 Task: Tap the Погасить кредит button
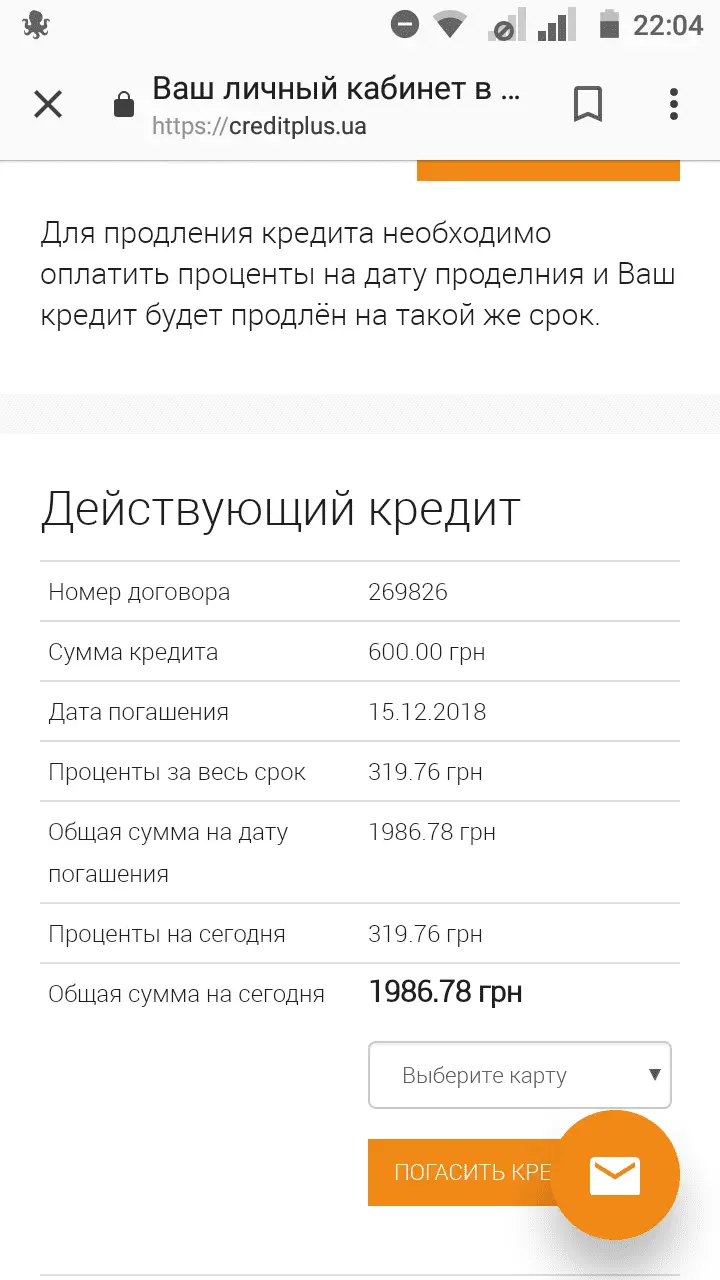(460, 1172)
